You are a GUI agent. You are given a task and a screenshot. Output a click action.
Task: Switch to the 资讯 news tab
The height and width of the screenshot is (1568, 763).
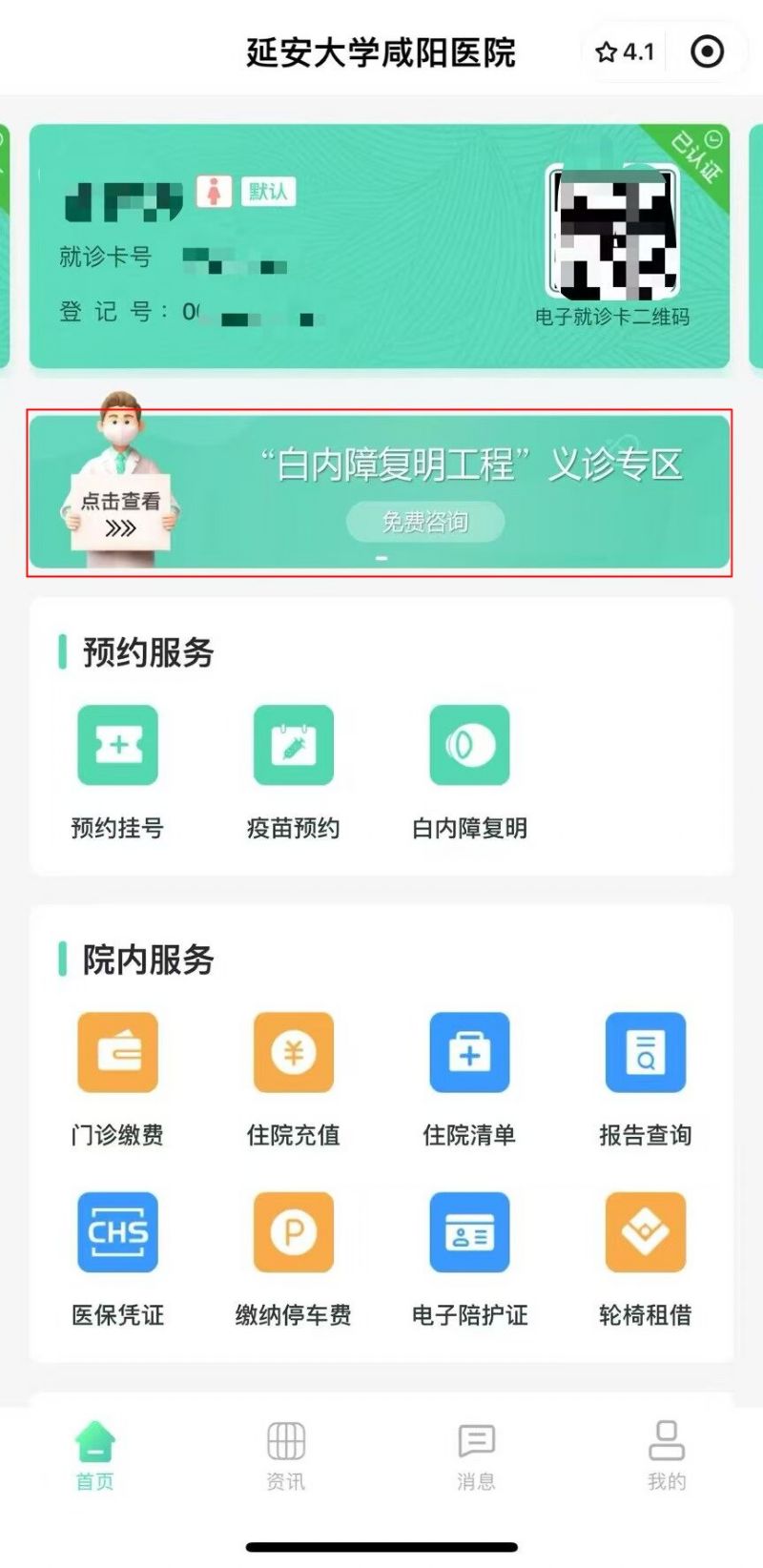point(286,1454)
